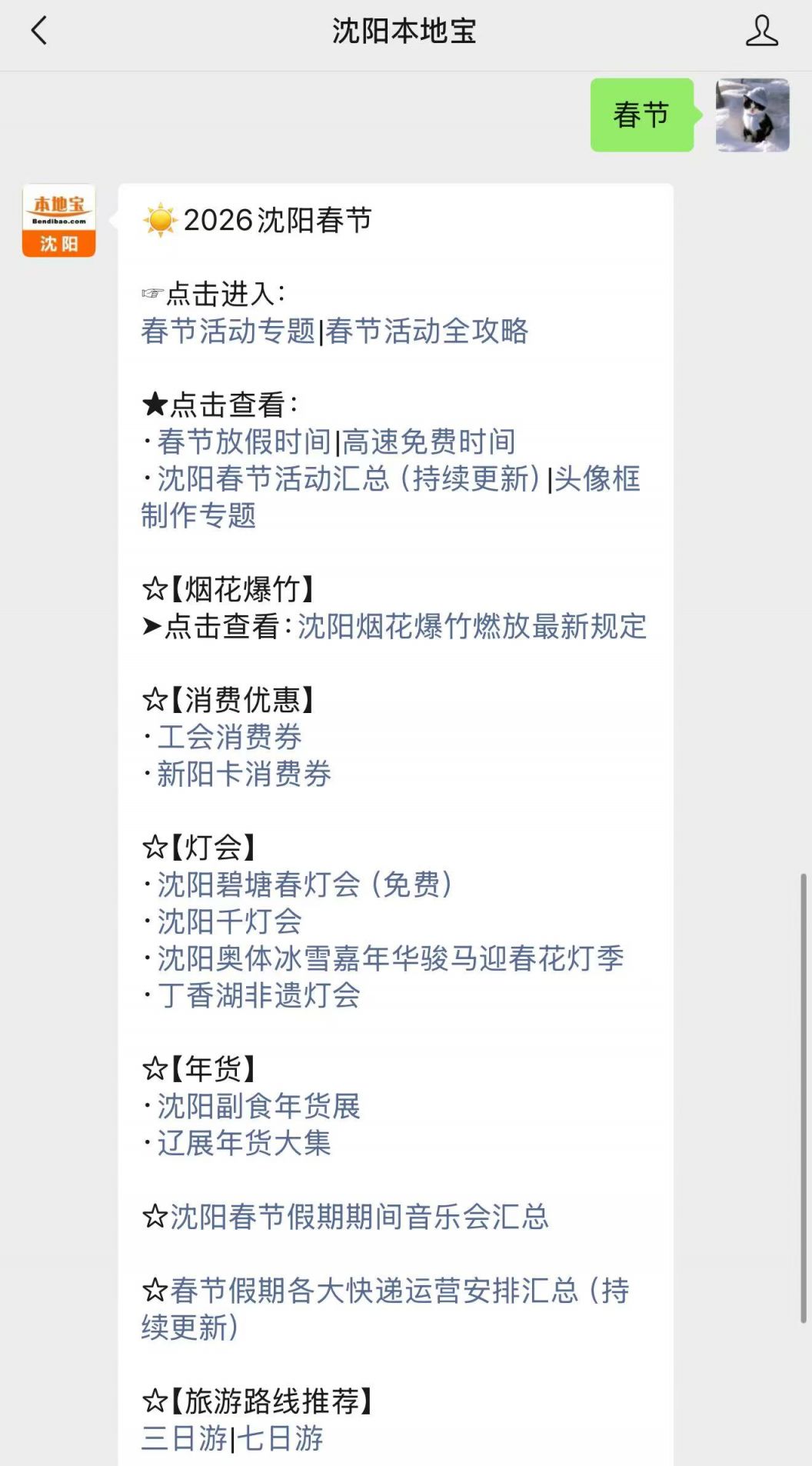Open the account profile icon
The height and width of the screenshot is (1466, 812).
click(761, 32)
